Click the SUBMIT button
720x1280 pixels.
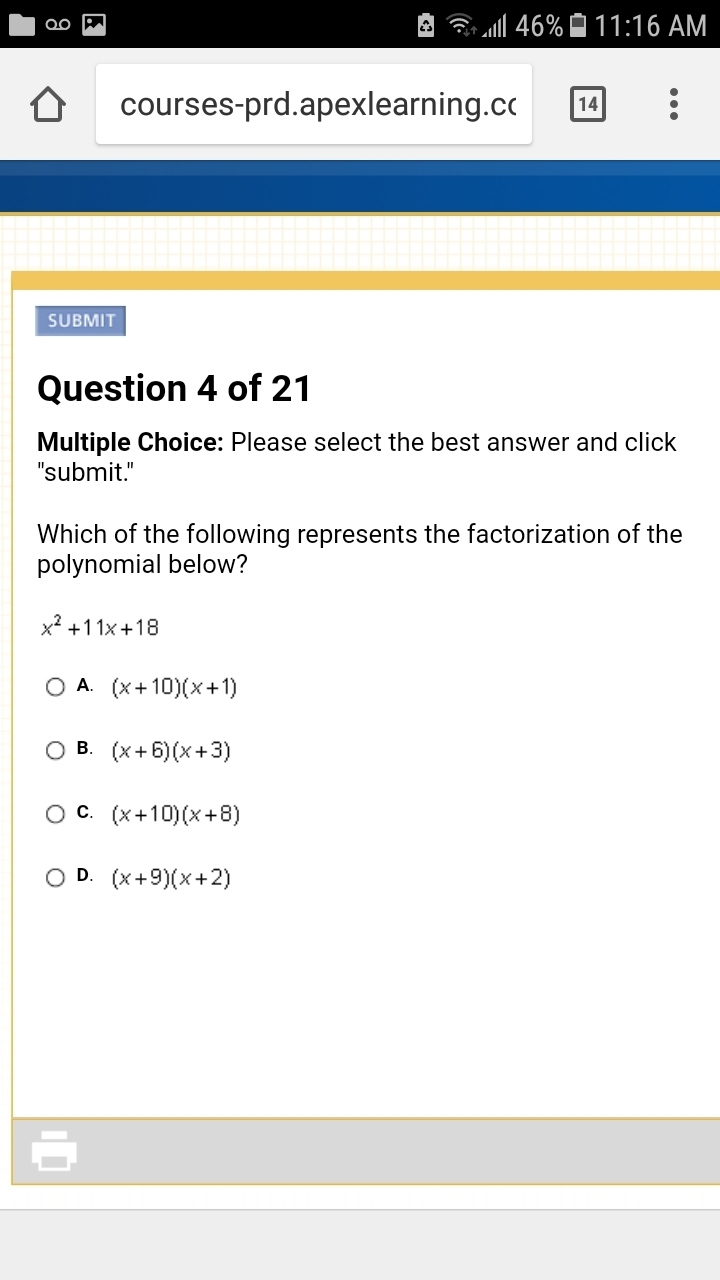pos(81,321)
